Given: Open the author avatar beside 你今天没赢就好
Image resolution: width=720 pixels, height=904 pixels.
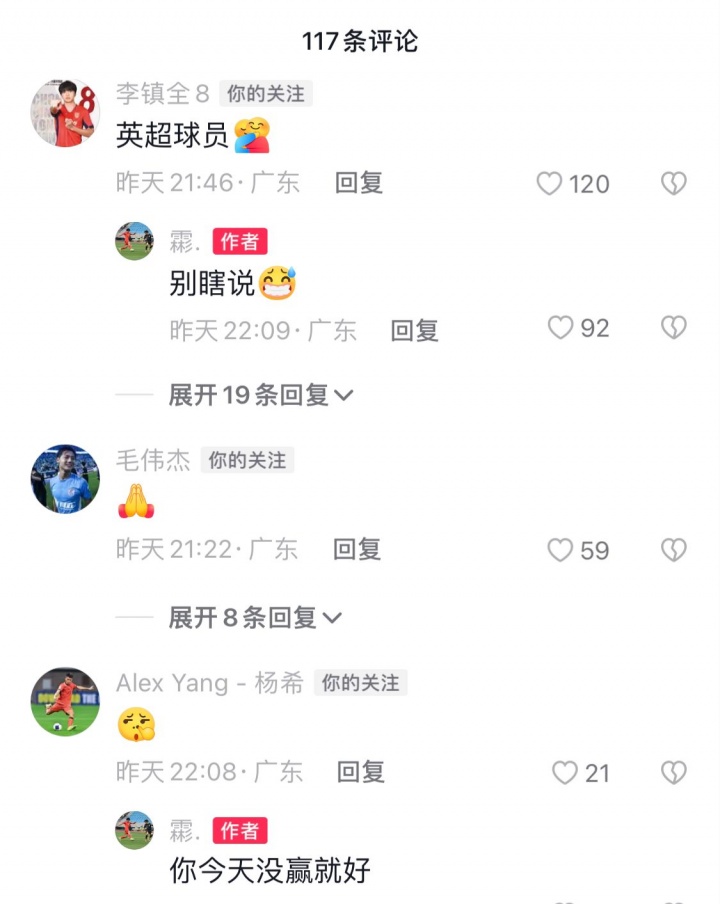Looking at the screenshot, I should [x=134, y=830].
